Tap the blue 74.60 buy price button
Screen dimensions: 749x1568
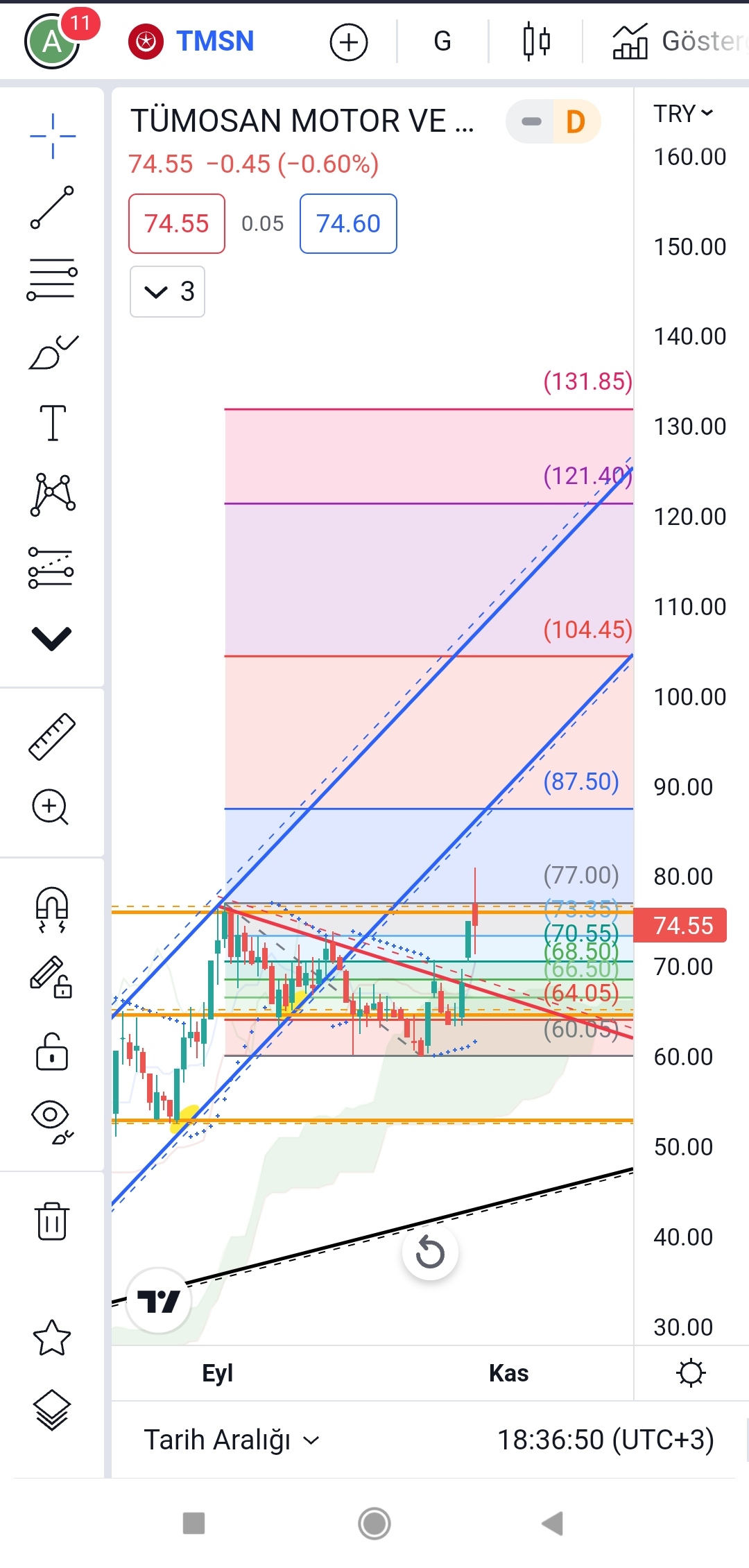[348, 223]
